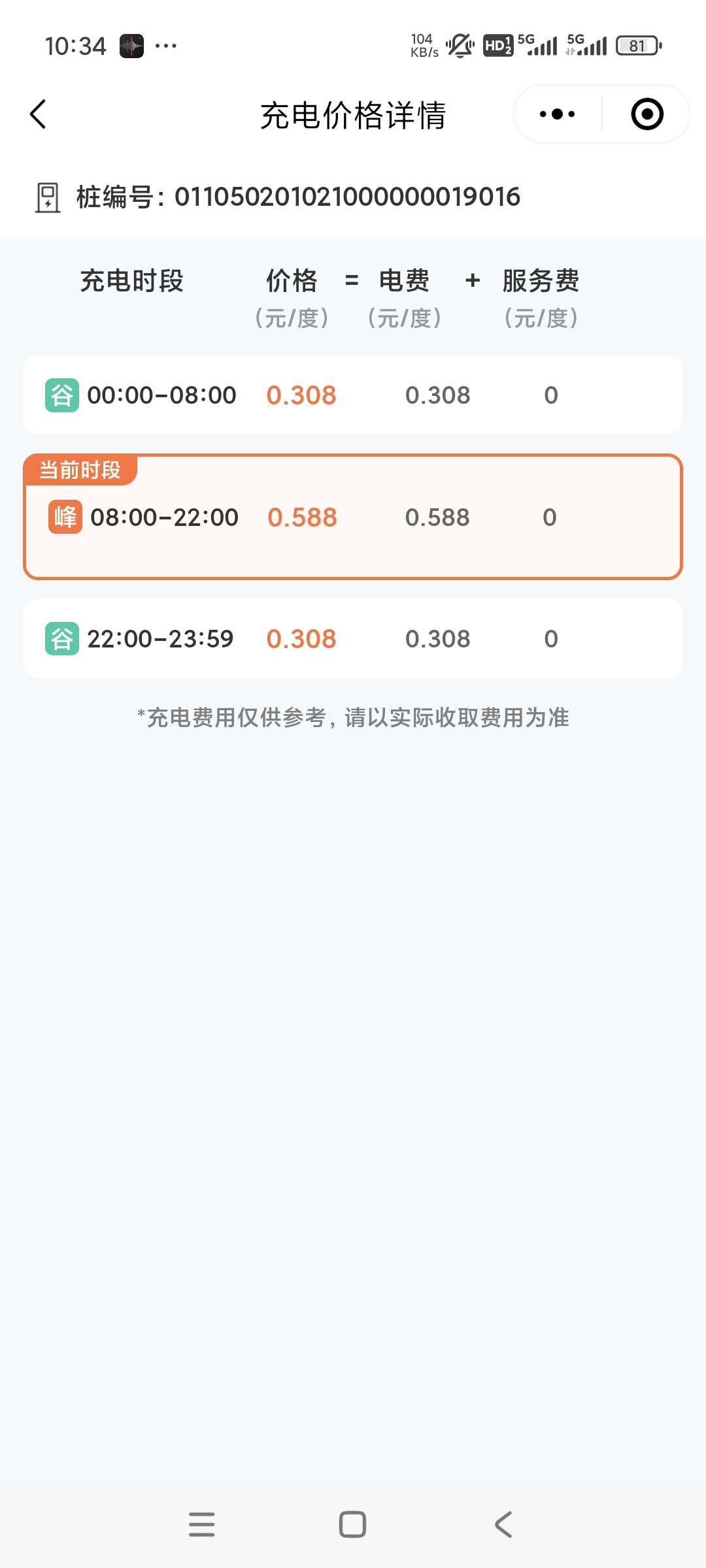Open the system recent apps menu
This screenshot has height=1568, width=706.
tap(201, 1524)
